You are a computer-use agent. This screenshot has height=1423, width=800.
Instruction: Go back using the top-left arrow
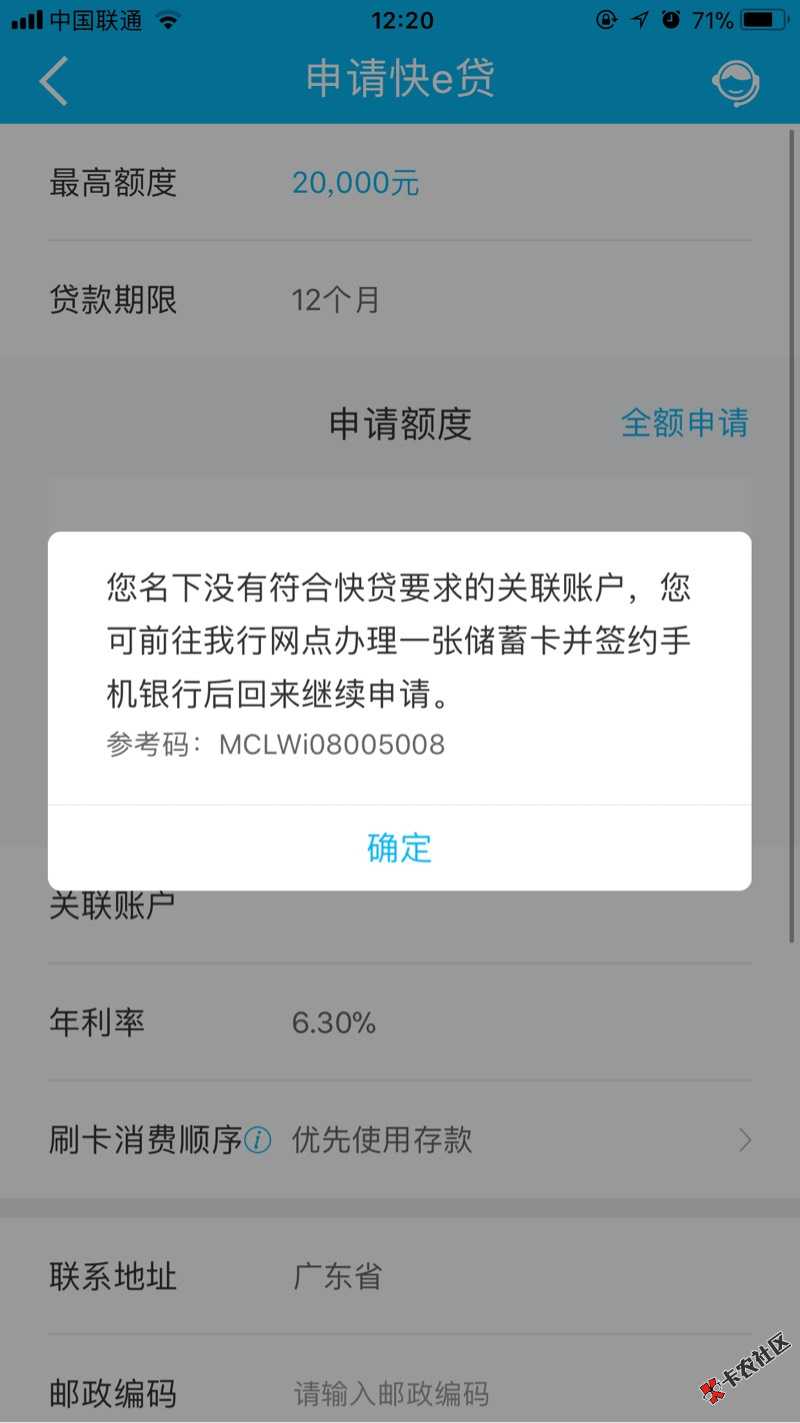(x=54, y=81)
